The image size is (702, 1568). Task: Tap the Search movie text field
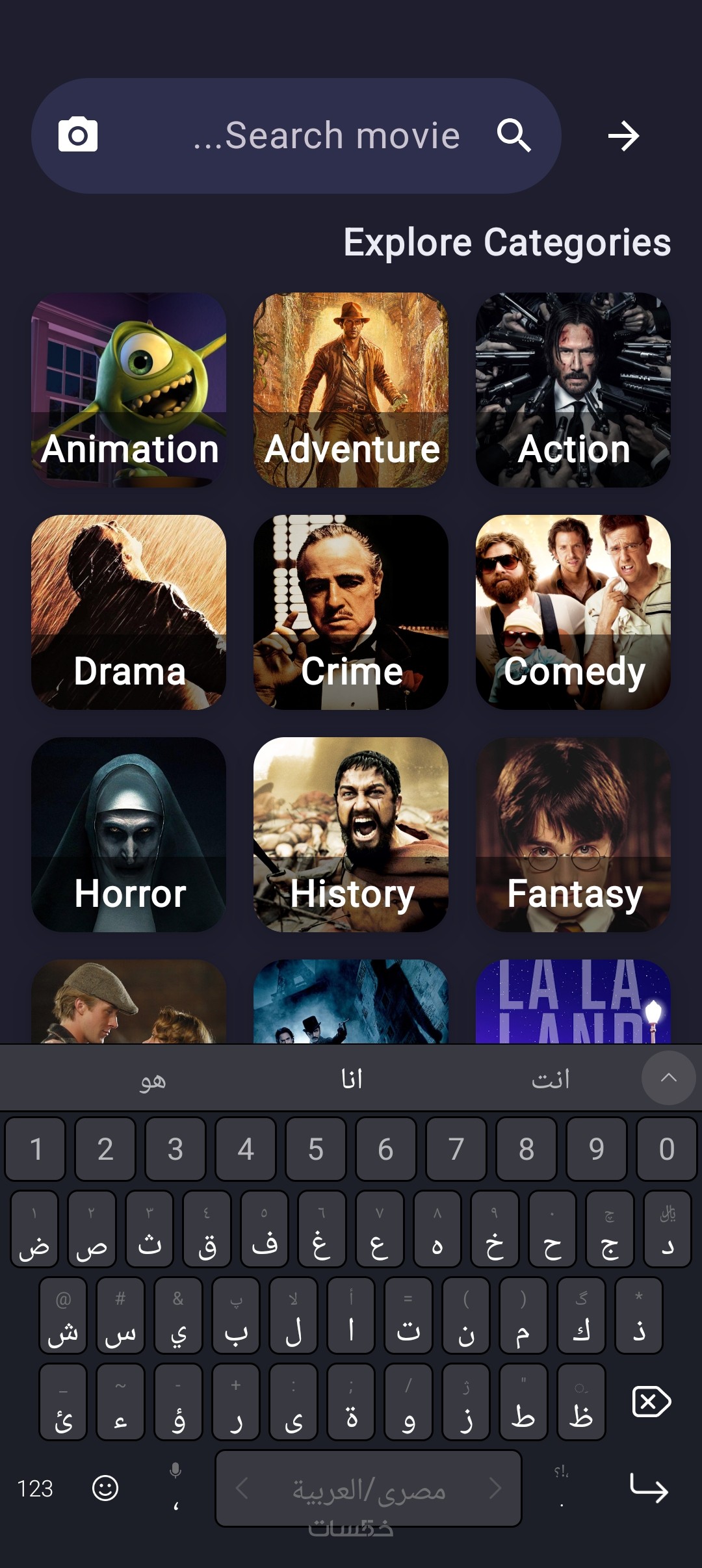325,136
